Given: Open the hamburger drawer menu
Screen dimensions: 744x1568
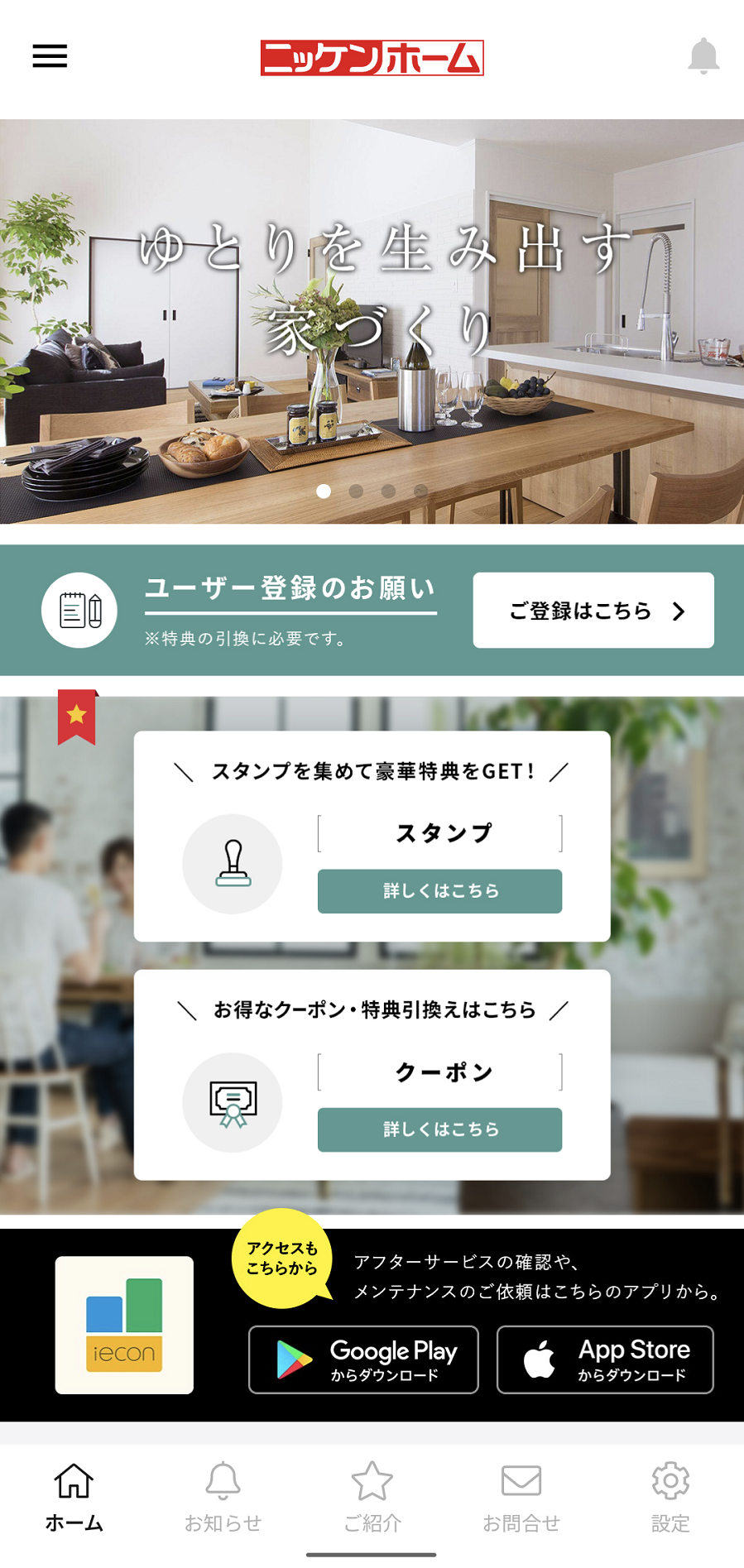Looking at the screenshot, I should [x=50, y=56].
